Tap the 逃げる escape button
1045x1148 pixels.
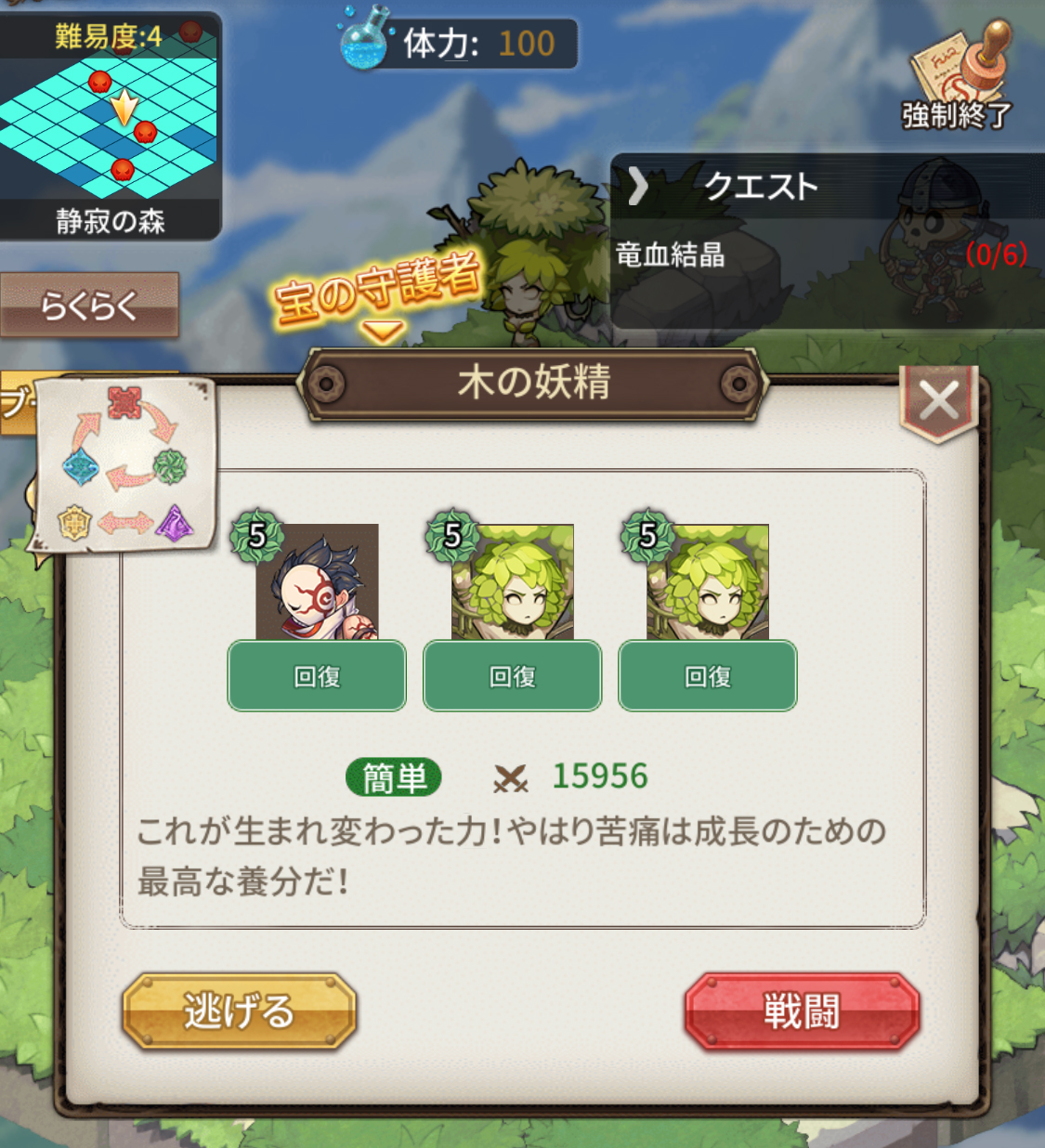pos(240,1011)
